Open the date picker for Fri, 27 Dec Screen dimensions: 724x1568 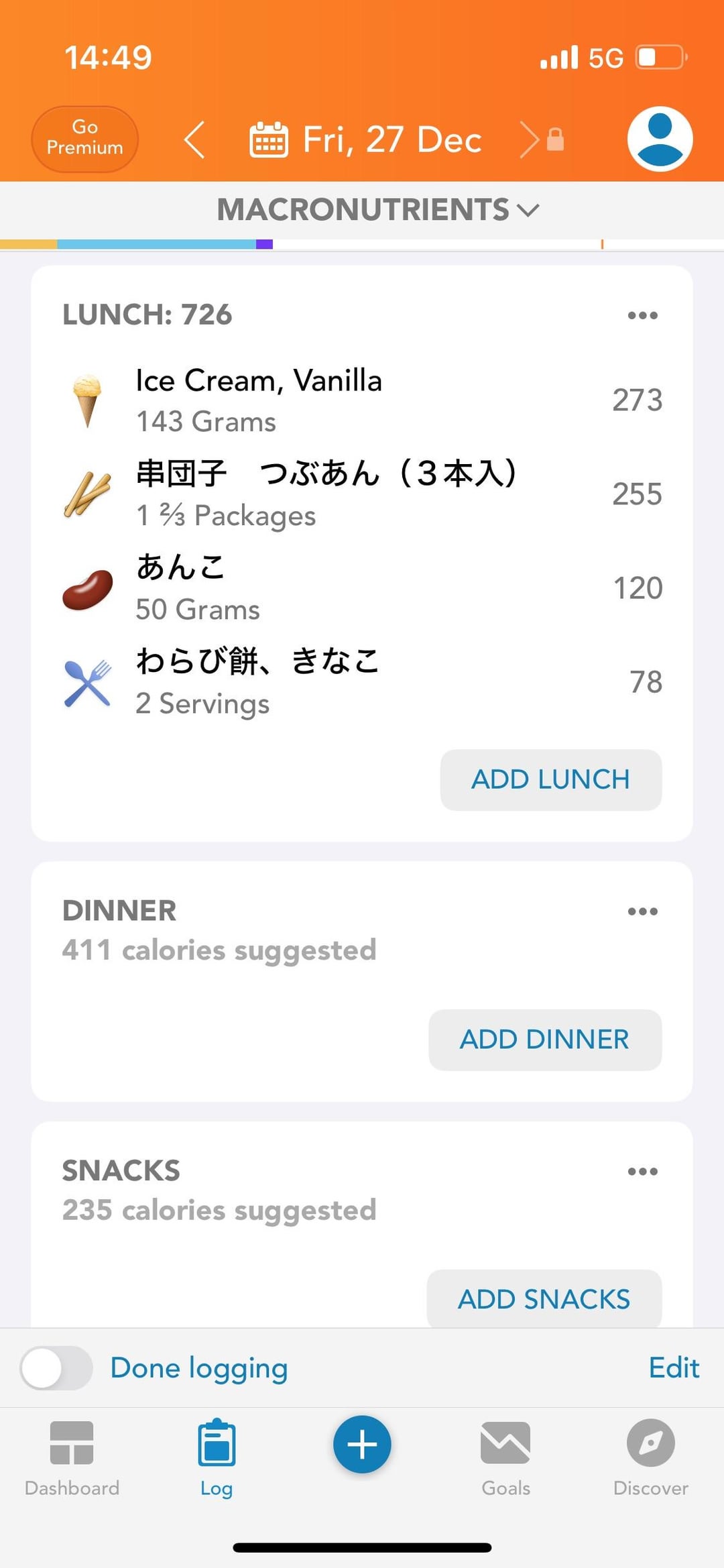(366, 139)
